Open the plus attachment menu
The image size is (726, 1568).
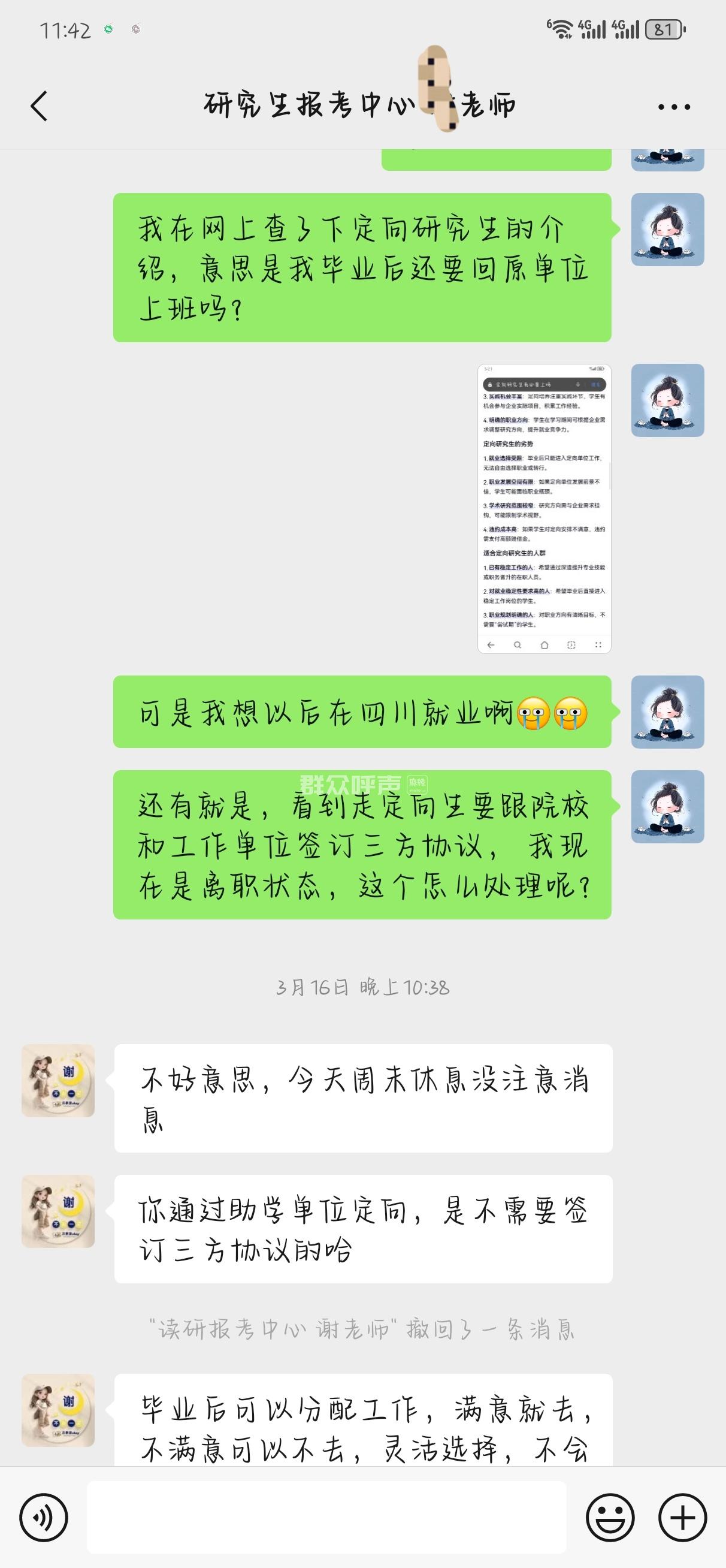pos(682,1518)
